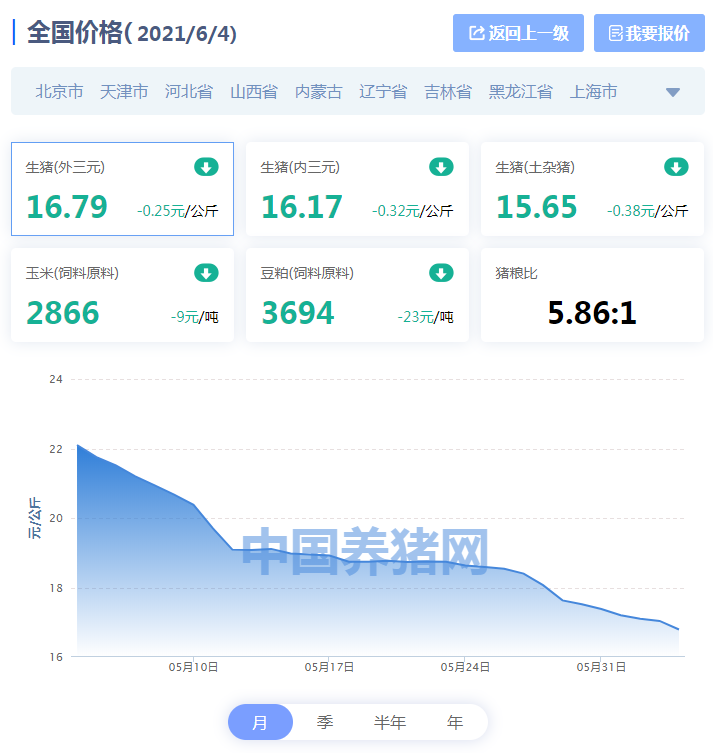Select 内蒙古 region

pos(318,91)
